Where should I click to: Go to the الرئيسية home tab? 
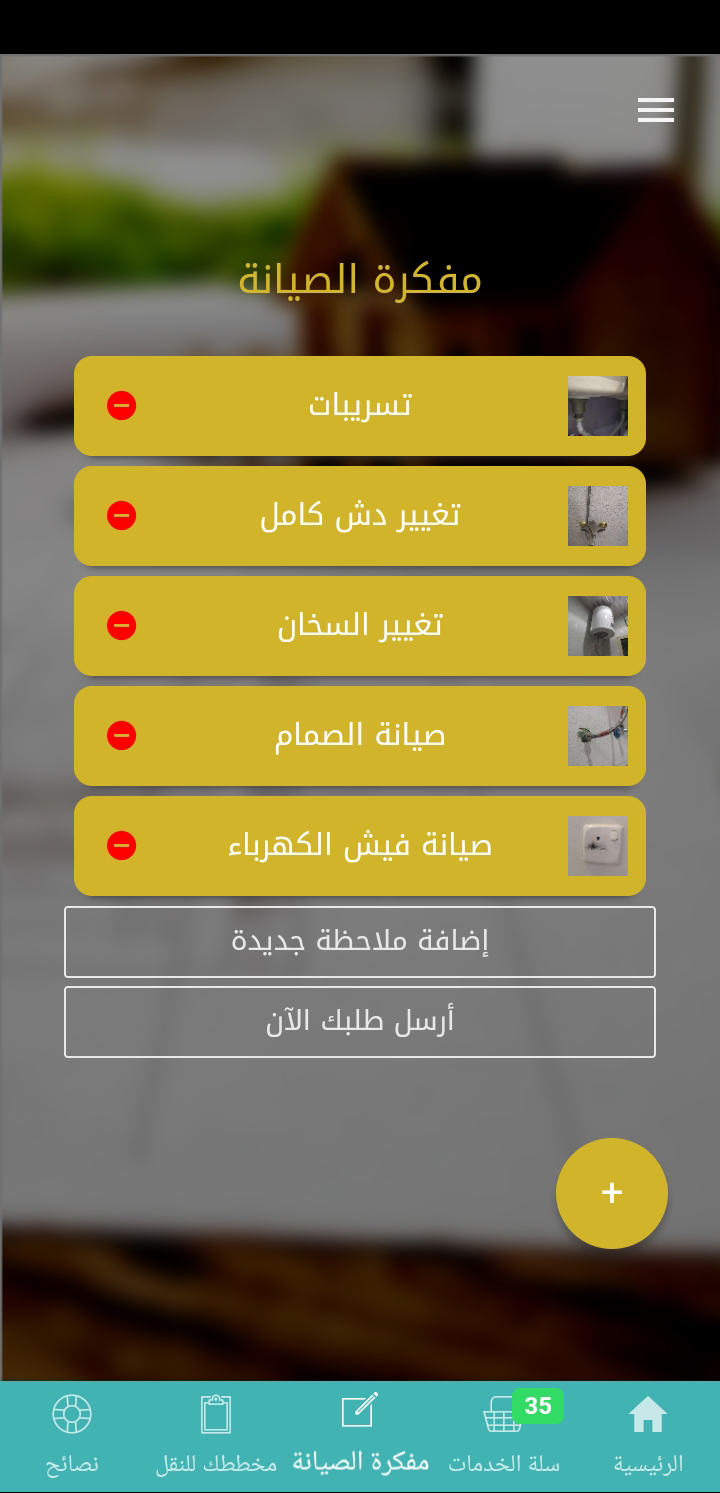647,1436
